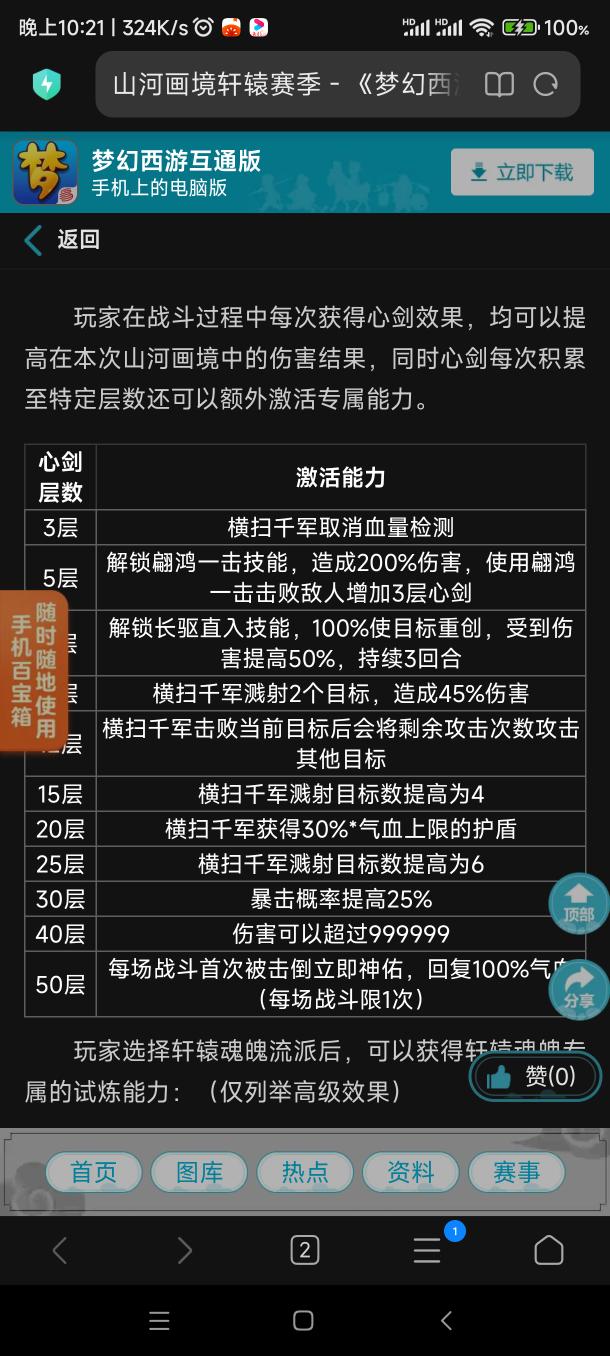Tap the browser address bar
The height and width of the screenshot is (1356, 610).
click(x=290, y=85)
